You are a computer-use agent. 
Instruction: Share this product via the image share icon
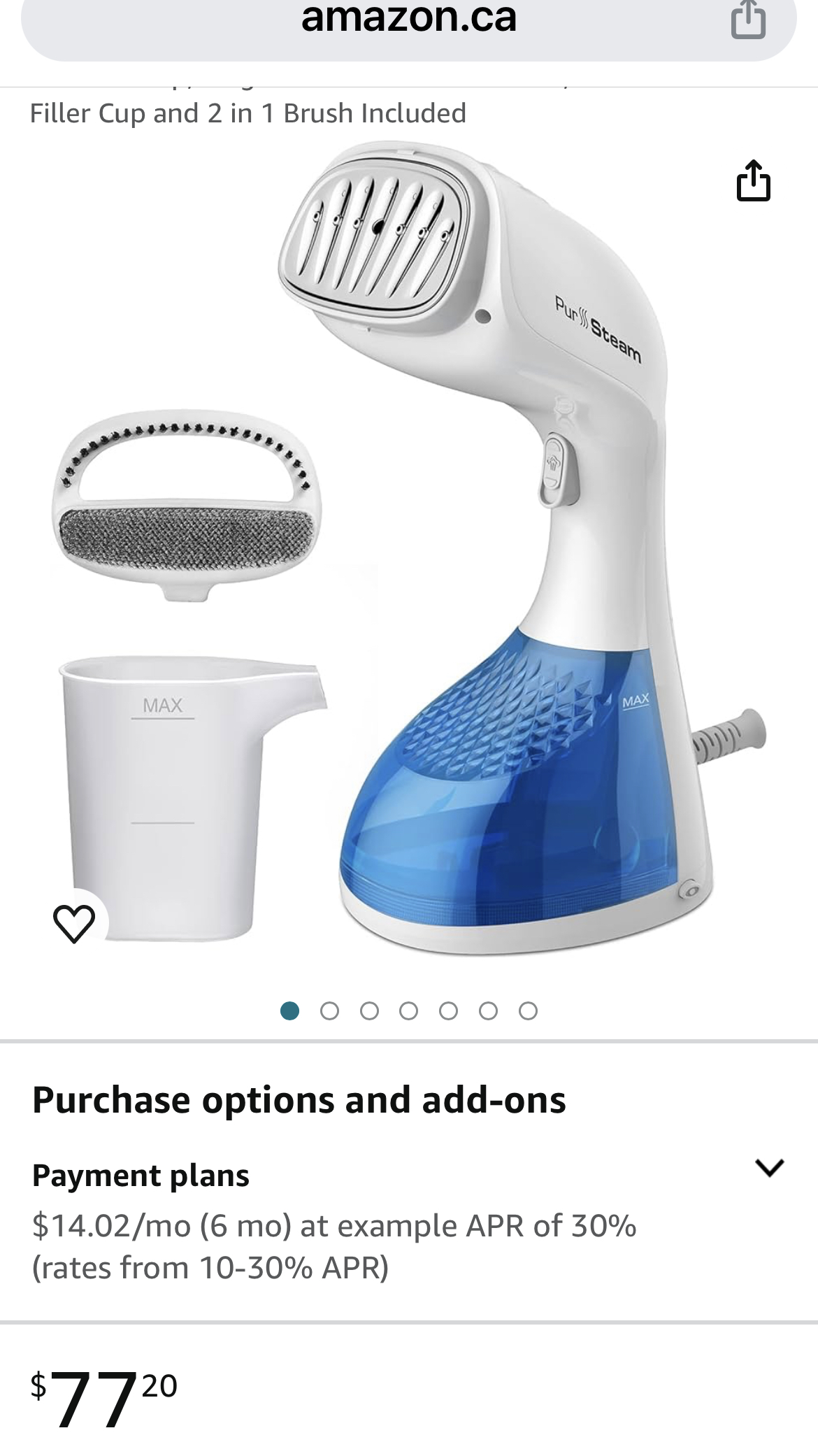[754, 181]
